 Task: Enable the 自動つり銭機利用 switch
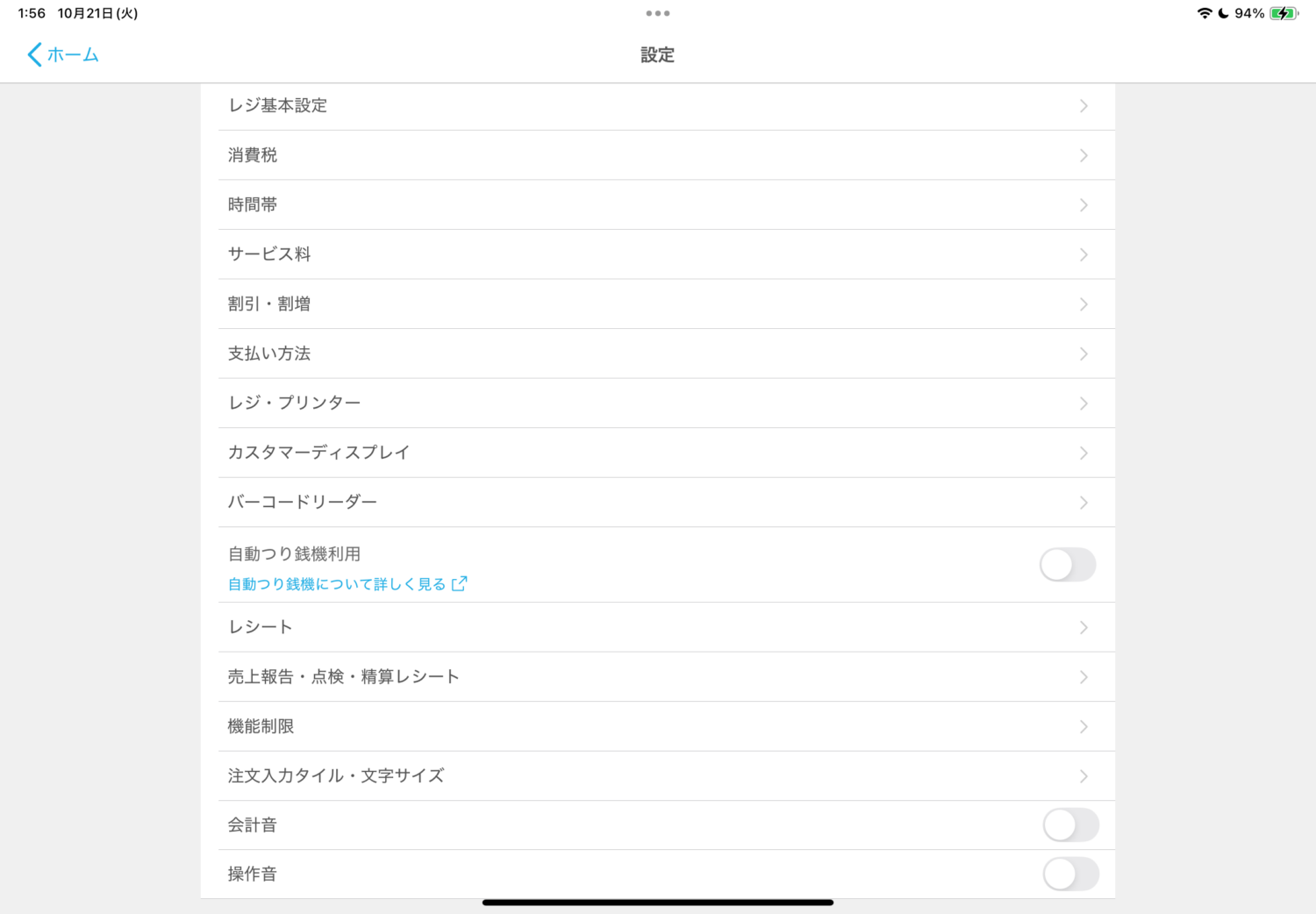click(x=1067, y=565)
